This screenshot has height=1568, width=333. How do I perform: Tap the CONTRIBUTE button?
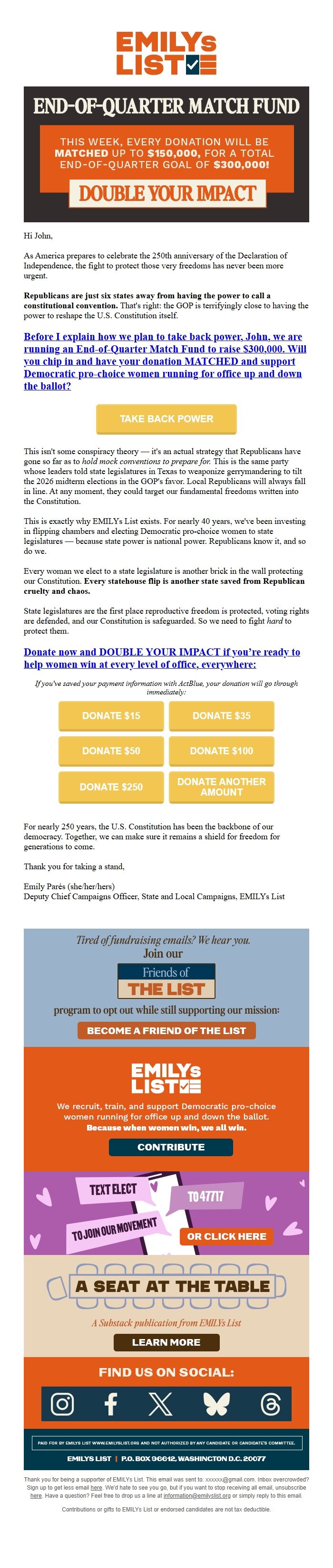coord(171,1147)
